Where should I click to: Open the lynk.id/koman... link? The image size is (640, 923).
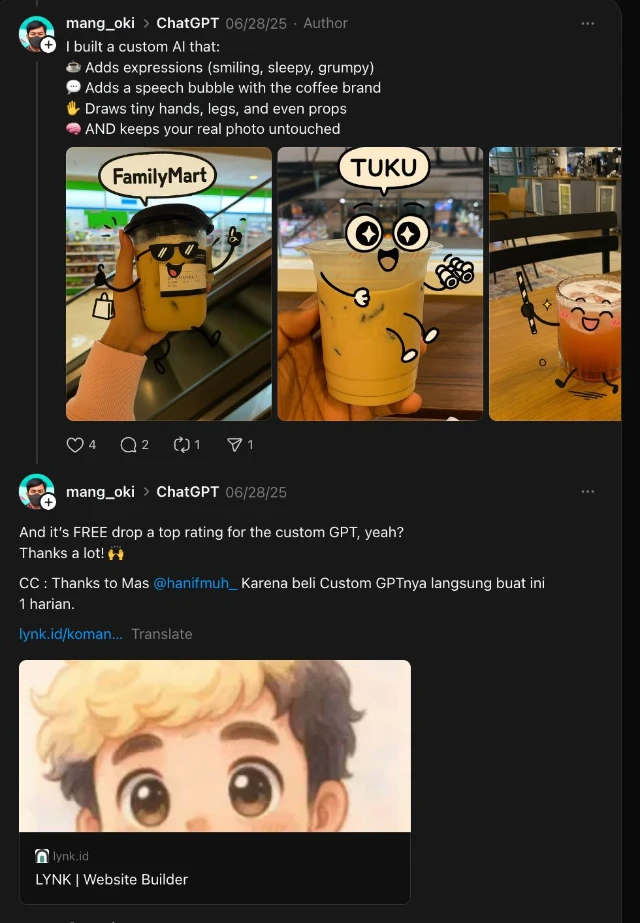tap(71, 634)
